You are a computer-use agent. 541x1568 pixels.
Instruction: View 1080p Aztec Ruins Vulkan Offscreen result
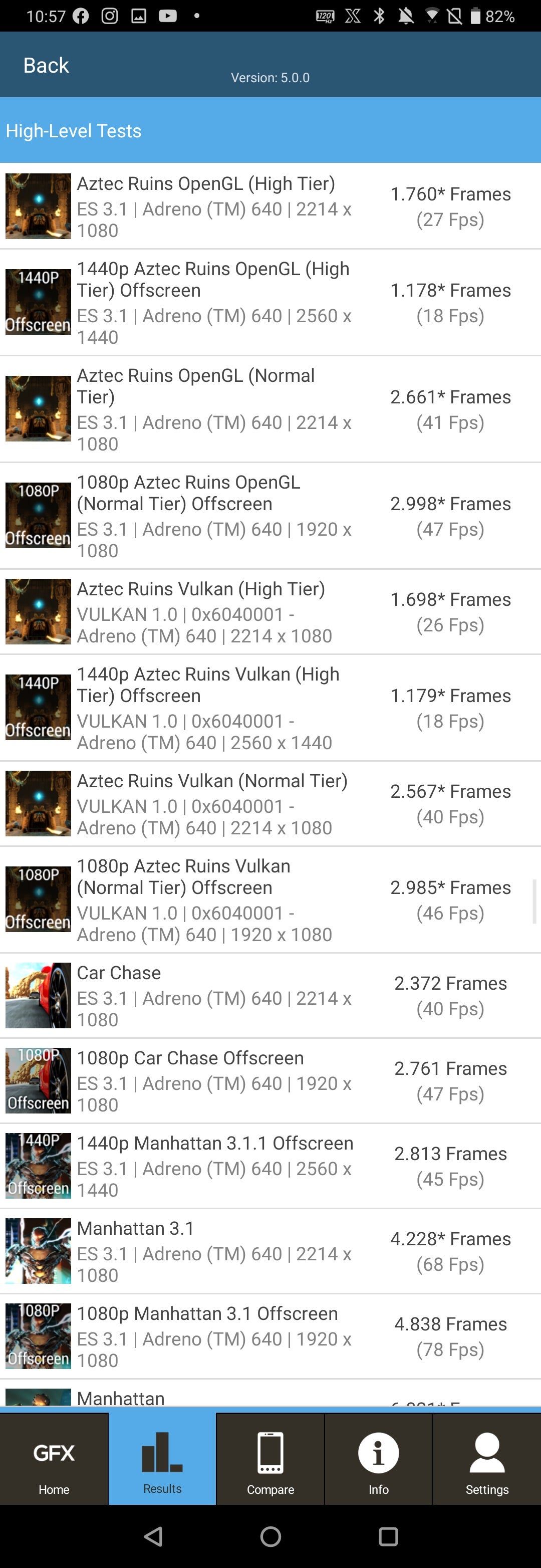(x=270, y=900)
